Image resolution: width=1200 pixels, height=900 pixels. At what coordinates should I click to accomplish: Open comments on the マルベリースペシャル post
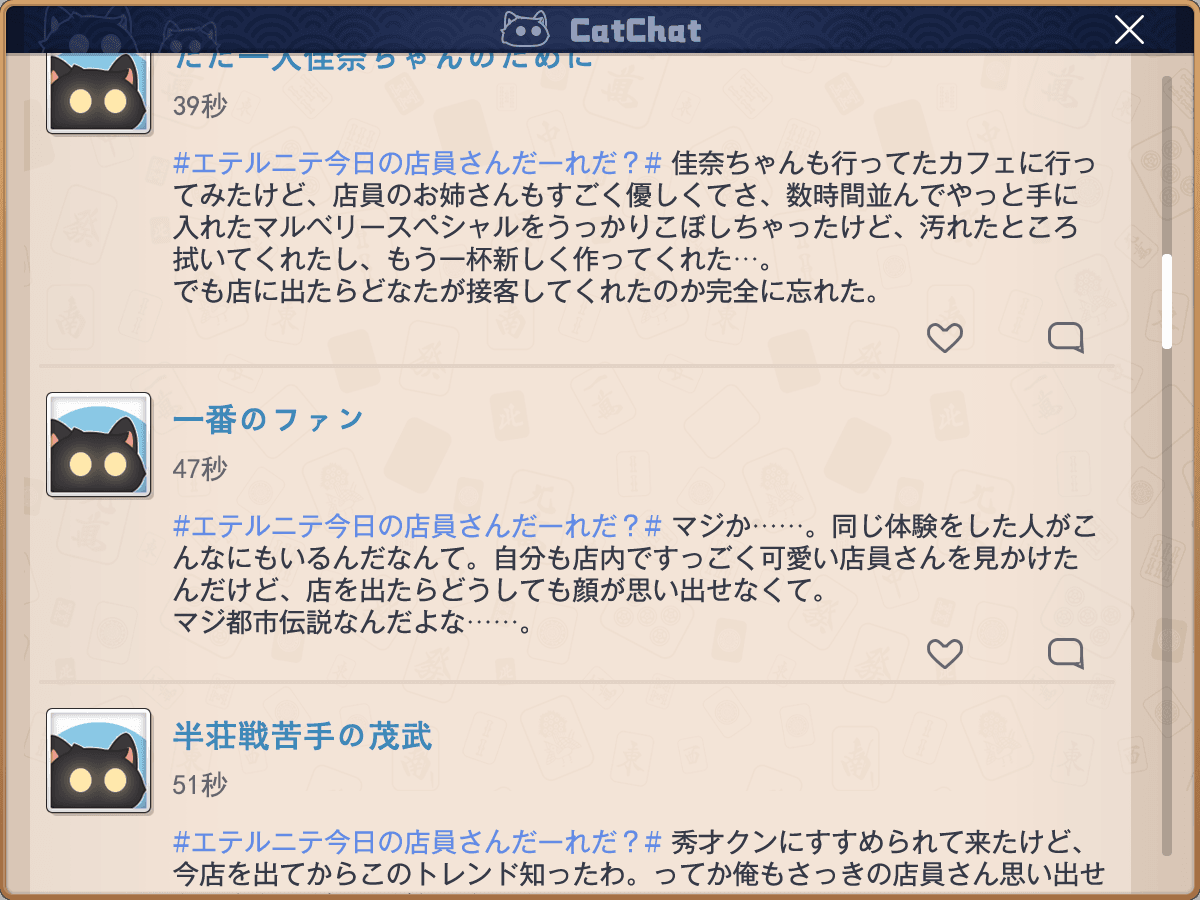[1066, 338]
